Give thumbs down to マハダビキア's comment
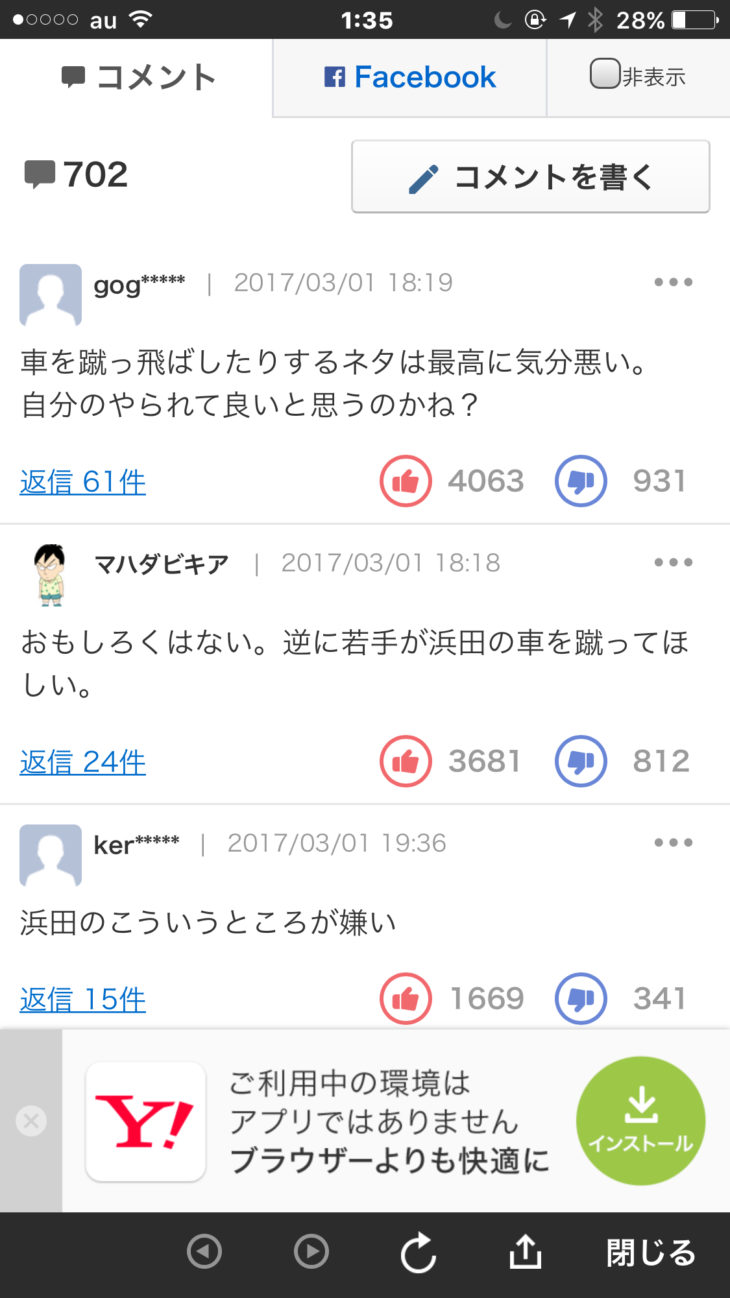 pyautogui.click(x=581, y=762)
